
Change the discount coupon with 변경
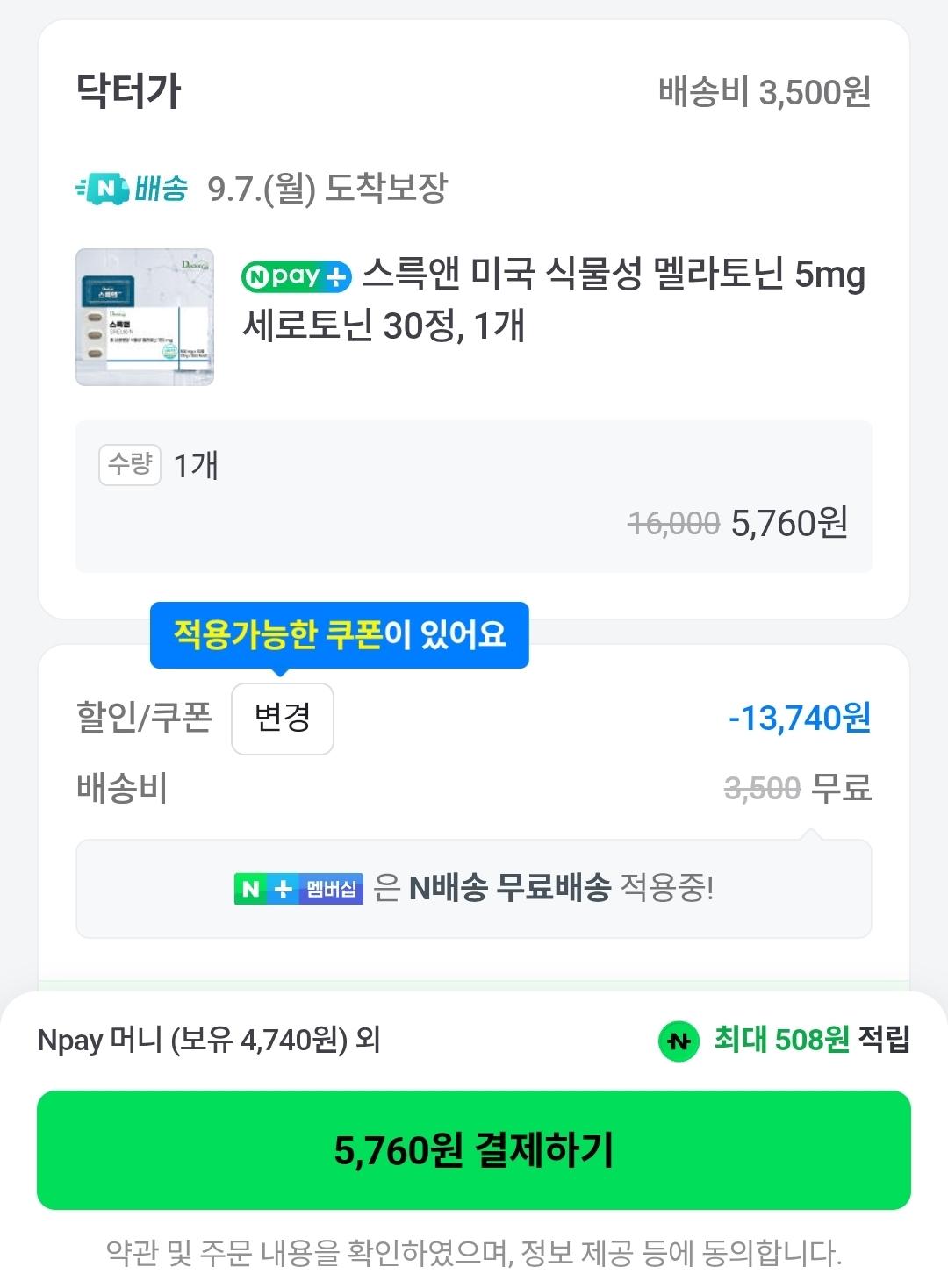(283, 719)
